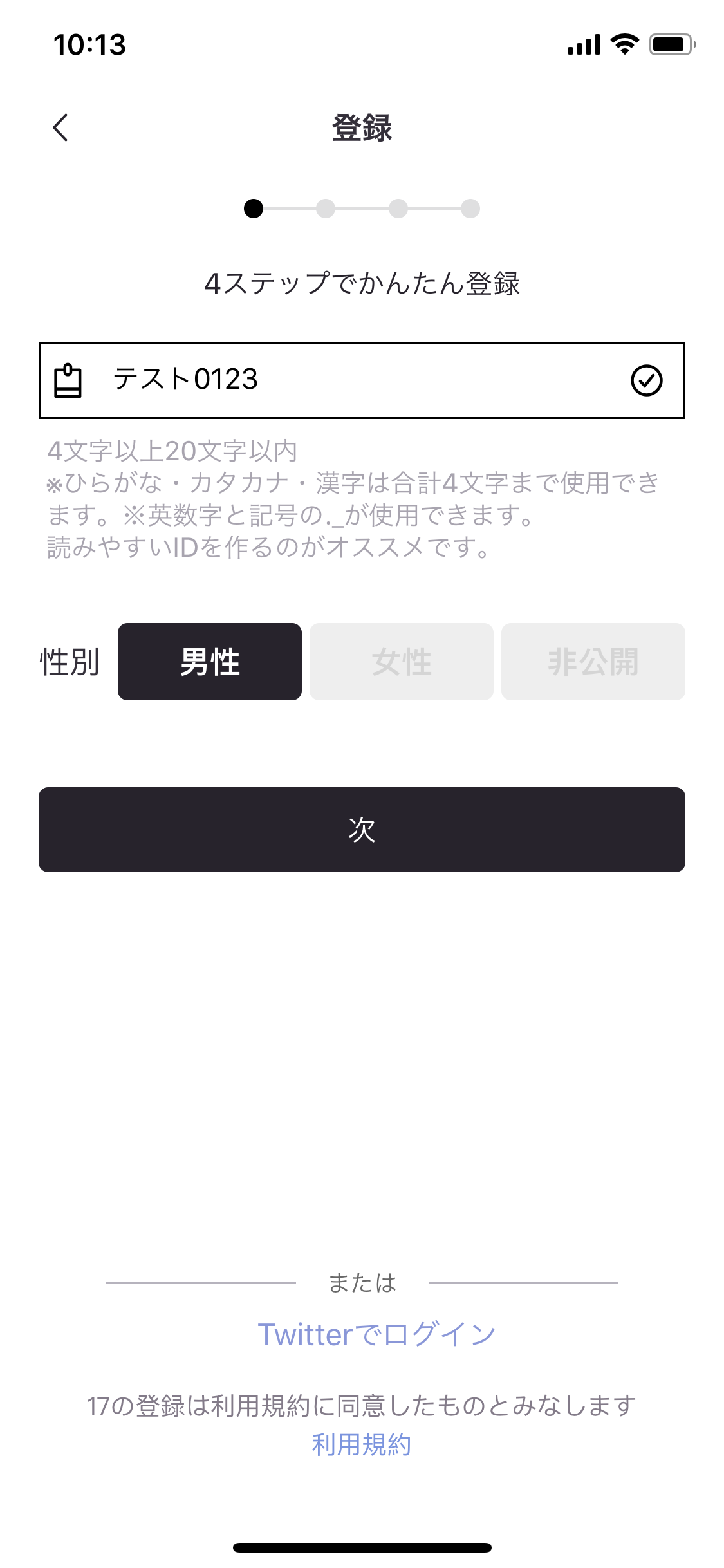This screenshot has height=1568, width=724.
Task: Choose 女性 as gender
Action: [402, 662]
